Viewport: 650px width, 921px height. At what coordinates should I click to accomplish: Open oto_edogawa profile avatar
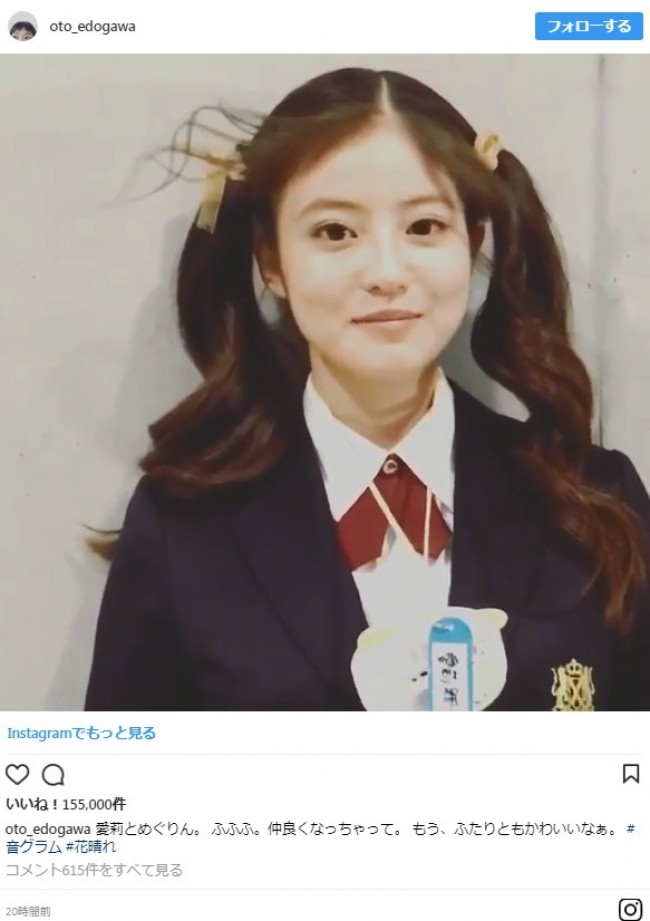pyautogui.click(x=23, y=27)
